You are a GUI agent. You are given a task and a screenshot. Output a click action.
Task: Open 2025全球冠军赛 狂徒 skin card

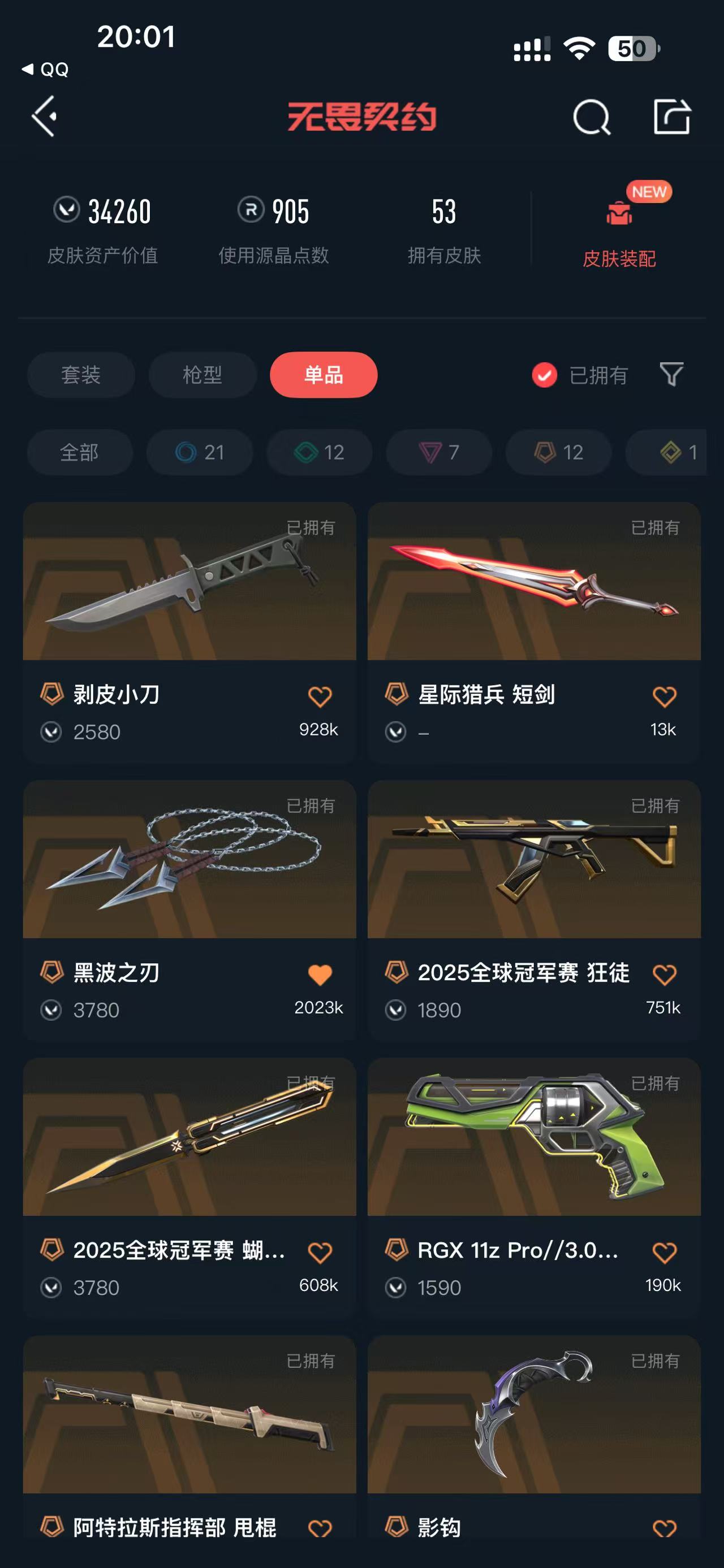pos(534,910)
